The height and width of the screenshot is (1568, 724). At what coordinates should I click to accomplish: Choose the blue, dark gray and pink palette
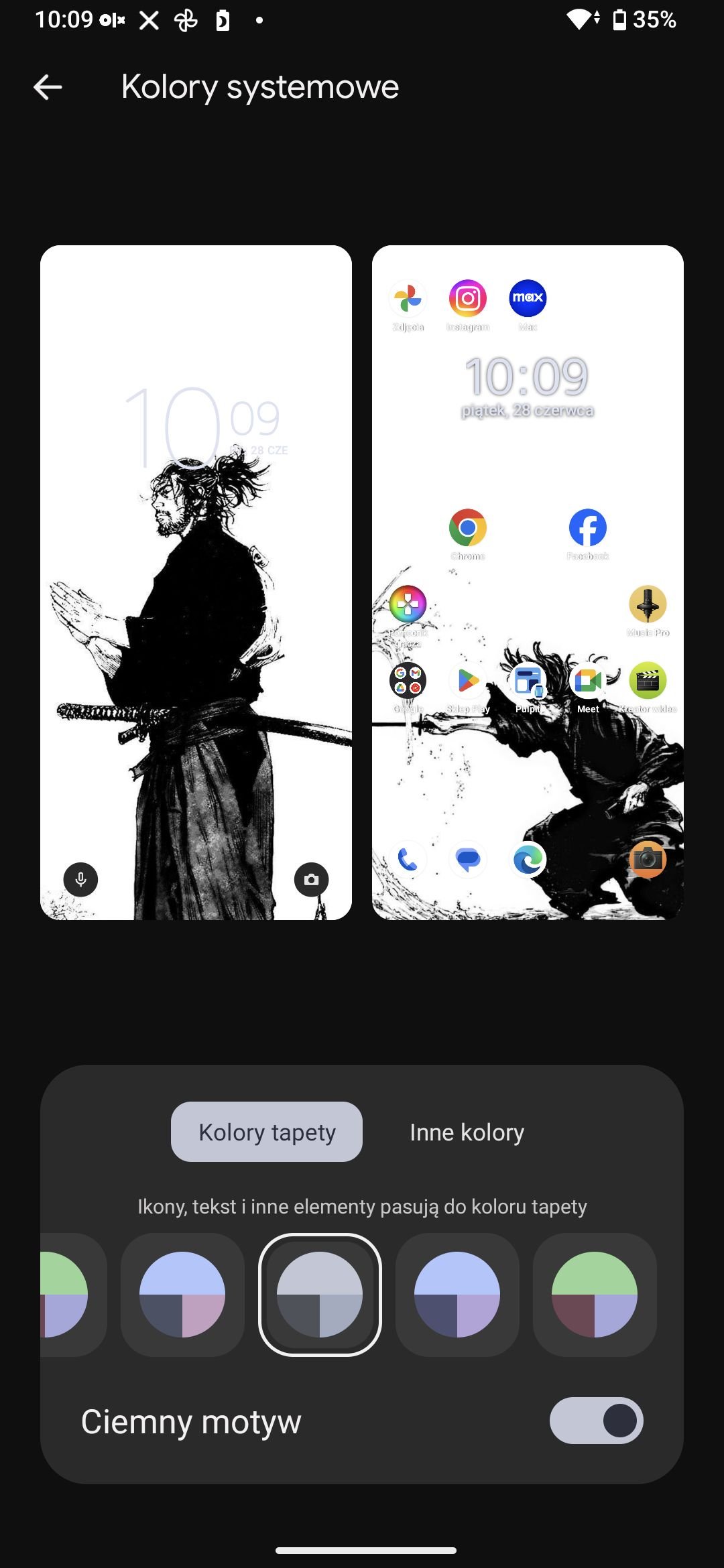[182, 1295]
